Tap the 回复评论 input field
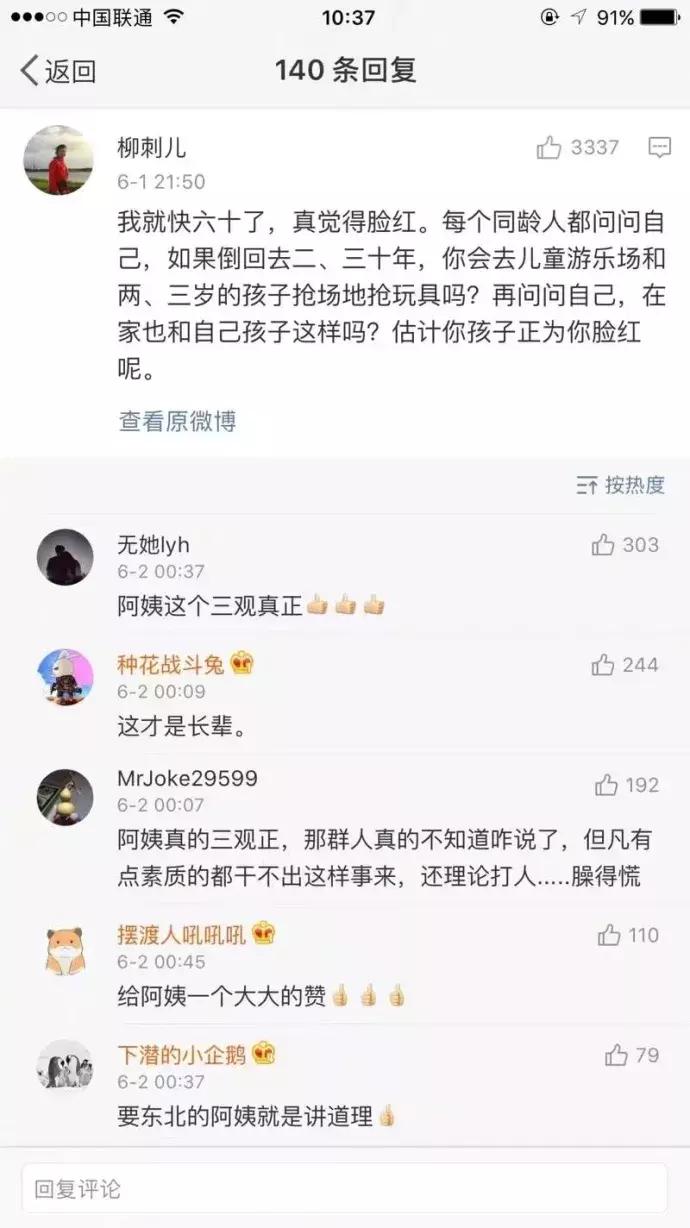Image resolution: width=690 pixels, height=1228 pixels. (344, 1188)
